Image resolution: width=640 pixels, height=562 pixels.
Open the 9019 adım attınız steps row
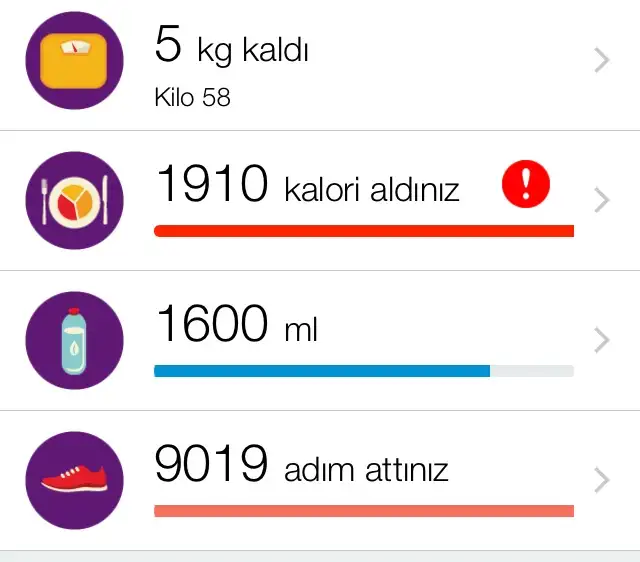320,480
